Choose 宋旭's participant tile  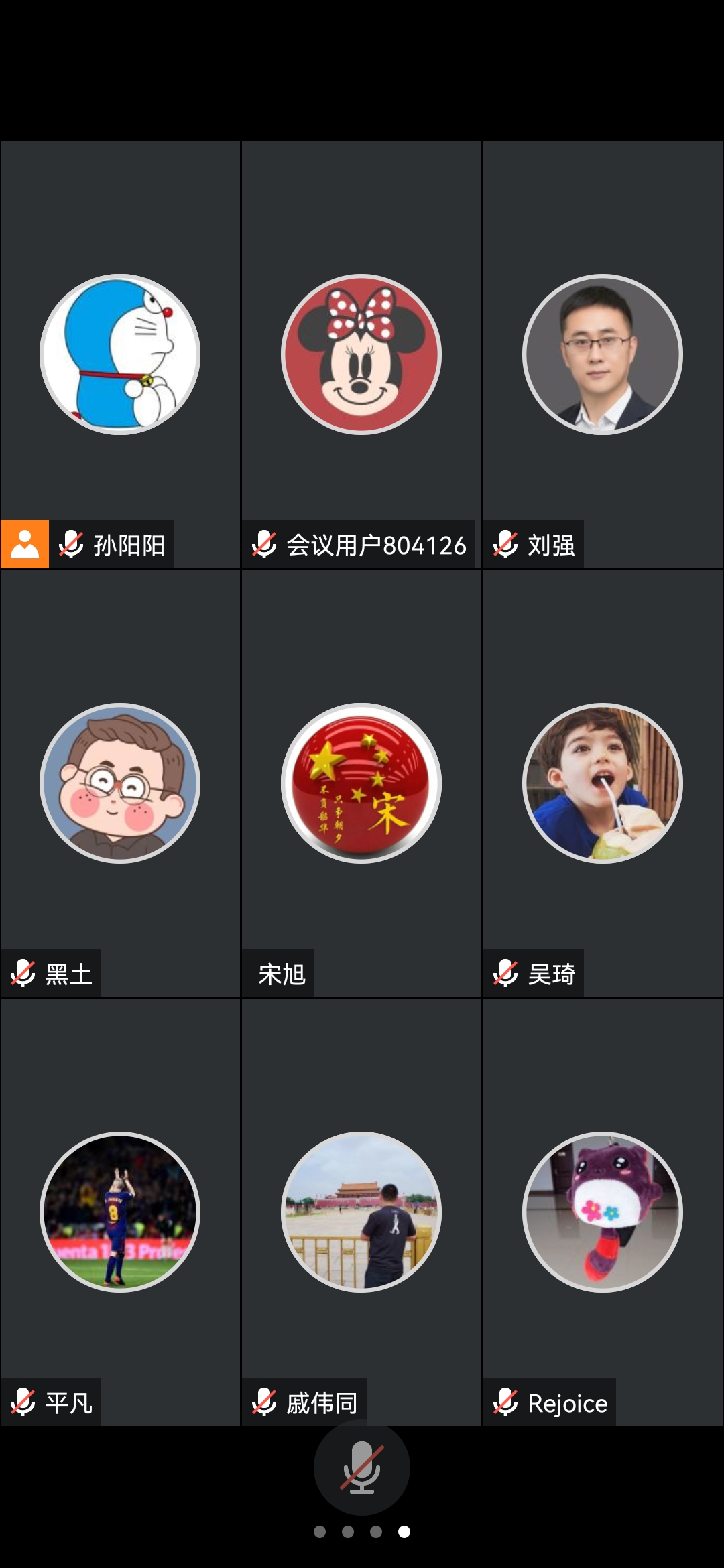tap(361, 783)
